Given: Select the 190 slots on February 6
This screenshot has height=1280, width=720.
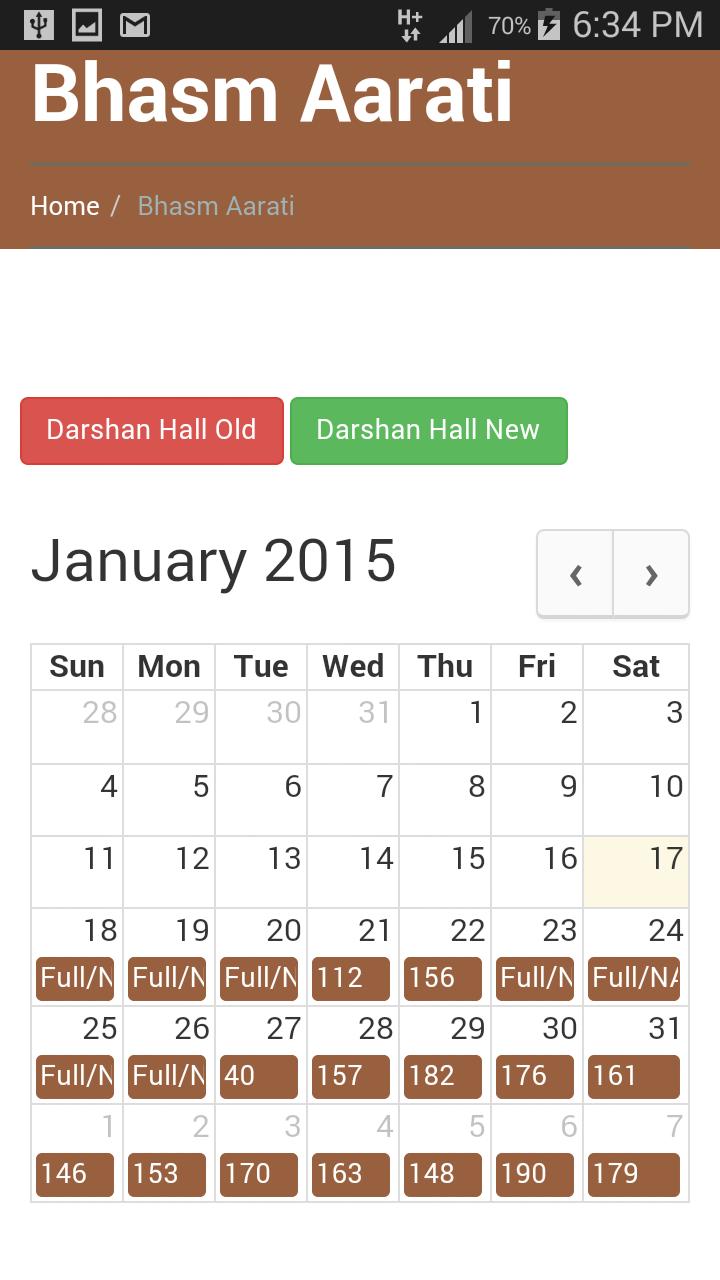Looking at the screenshot, I should pos(535,1174).
